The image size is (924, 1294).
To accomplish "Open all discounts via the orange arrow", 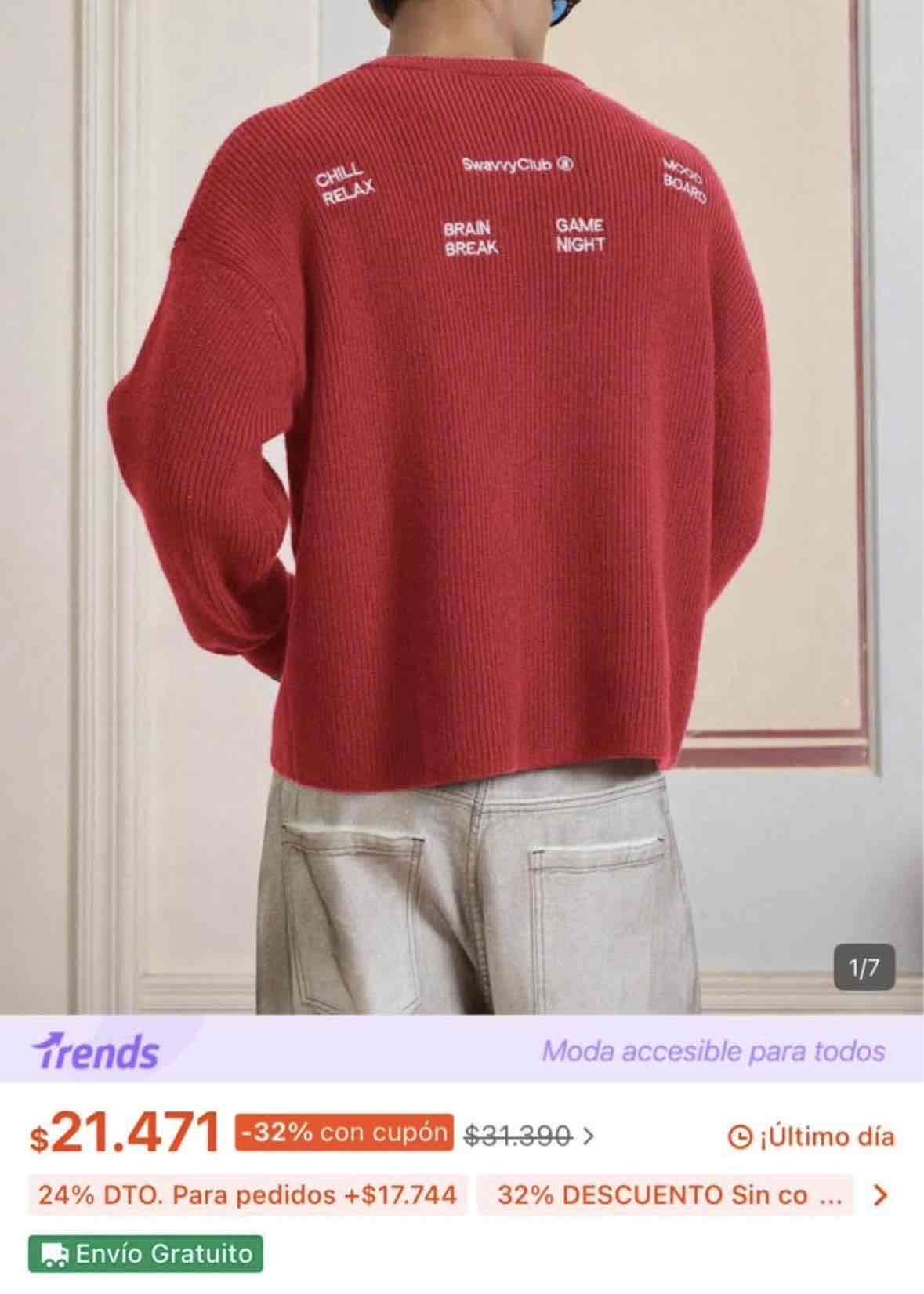I will [881, 1194].
